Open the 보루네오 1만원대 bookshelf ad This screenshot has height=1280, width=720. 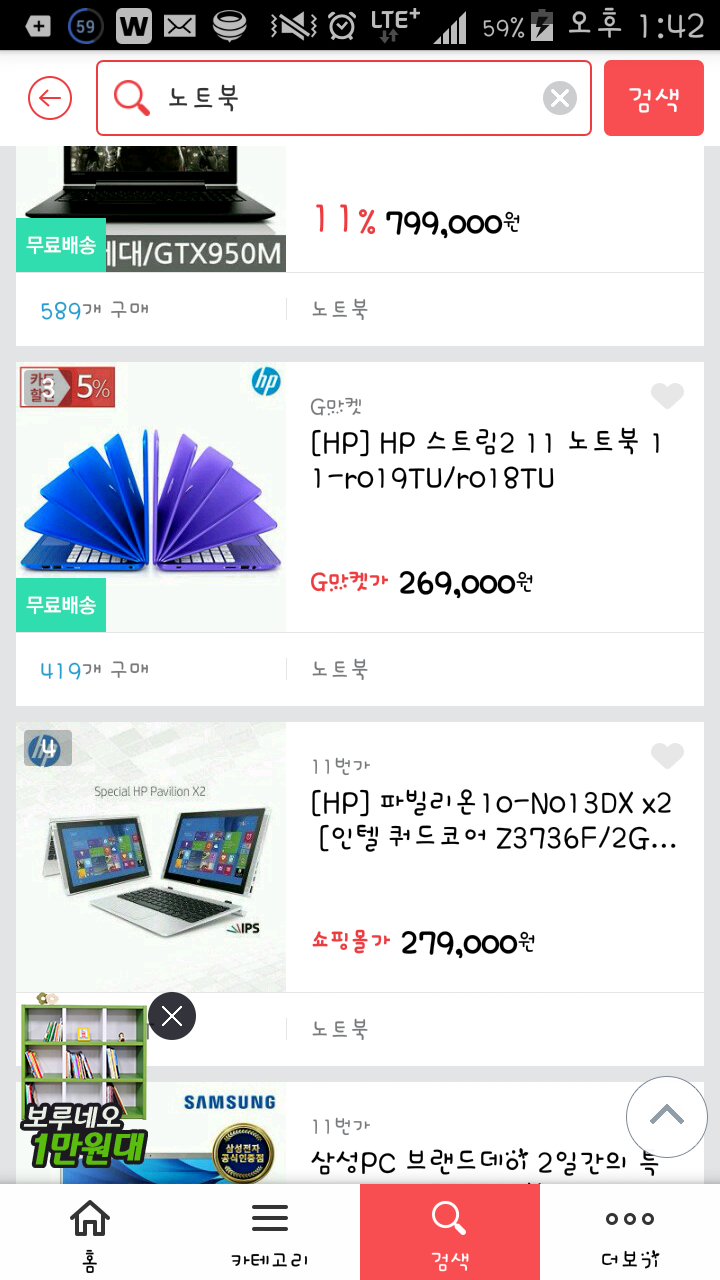coord(85,1090)
